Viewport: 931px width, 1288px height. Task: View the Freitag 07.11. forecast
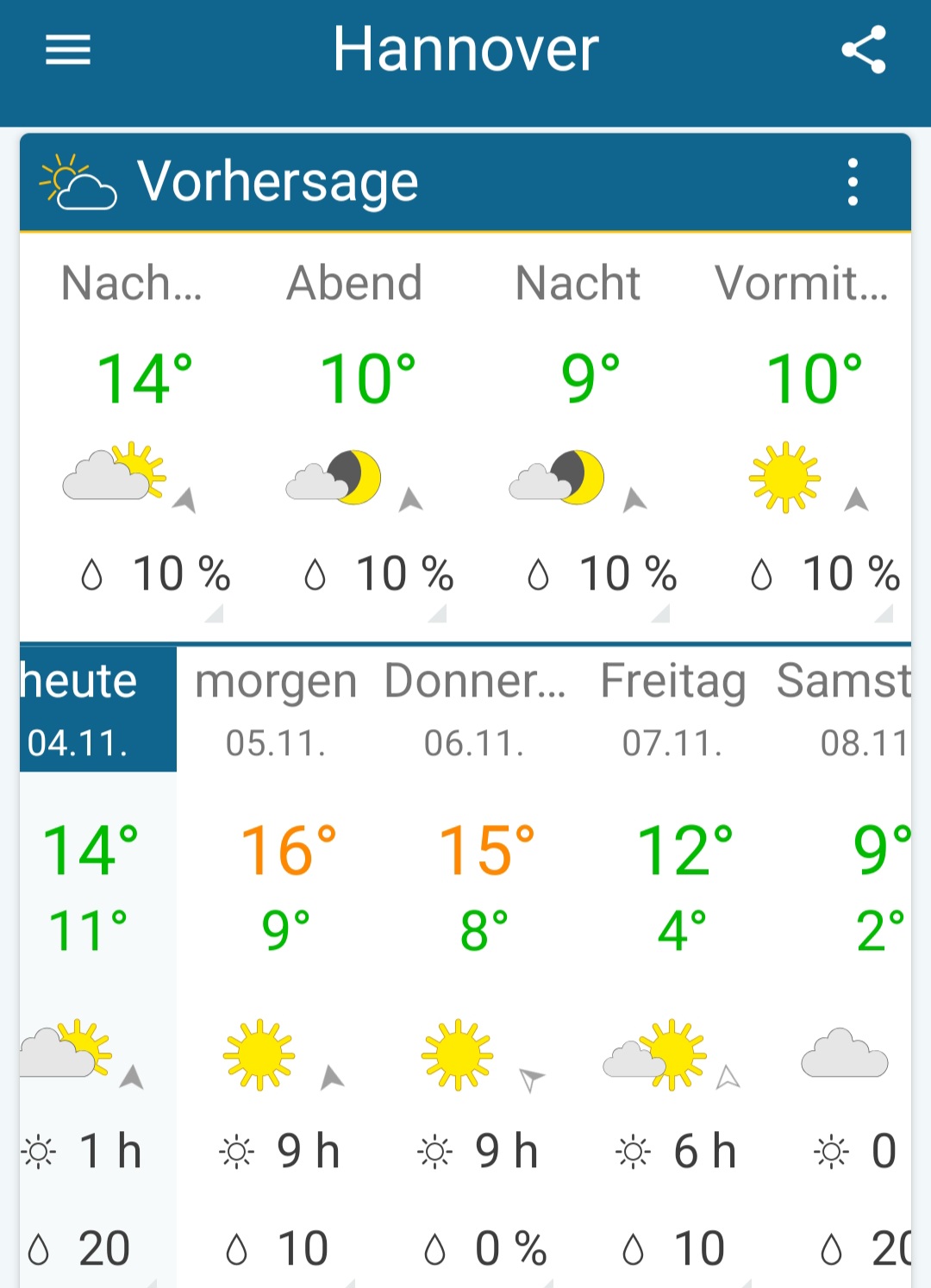[x=673, y=709]
